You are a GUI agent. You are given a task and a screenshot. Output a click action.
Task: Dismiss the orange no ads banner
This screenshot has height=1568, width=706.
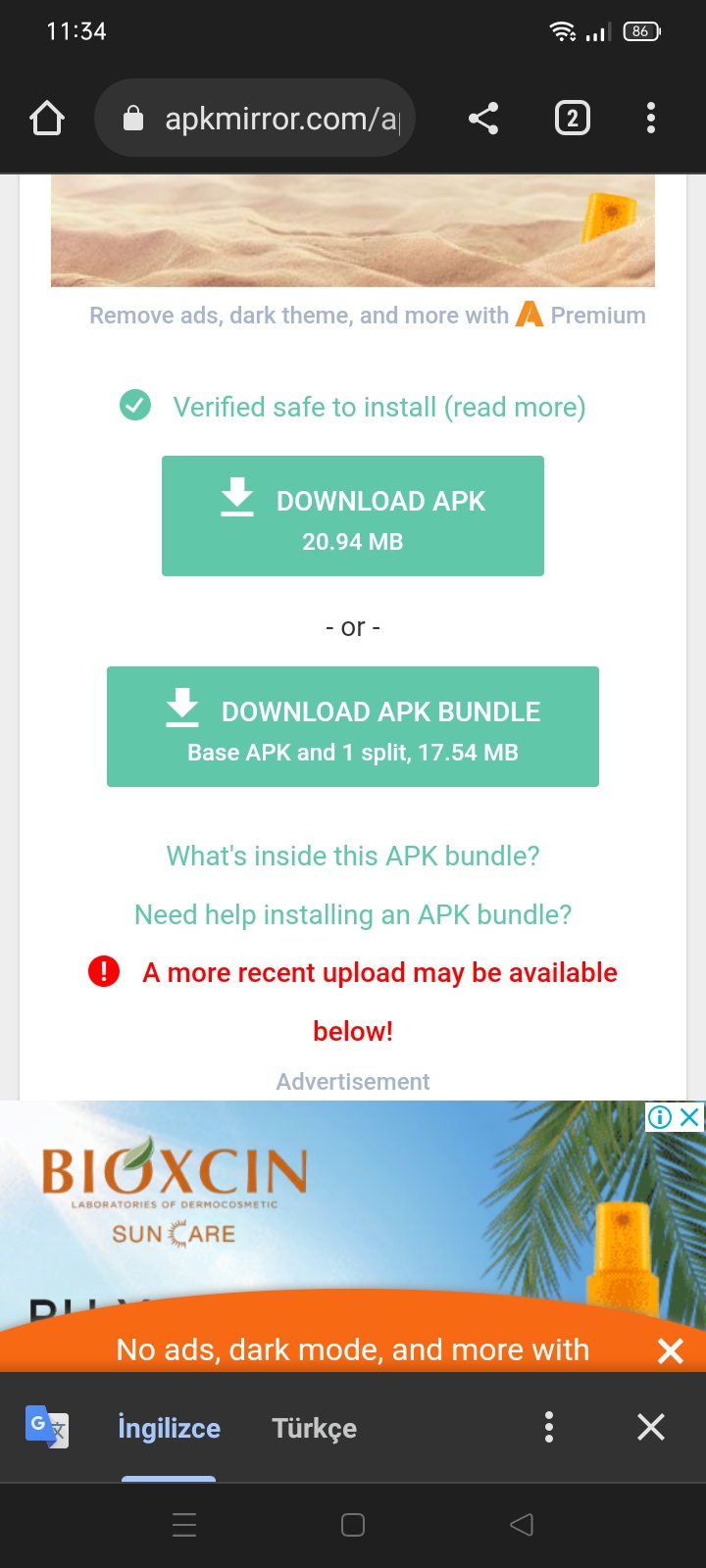(671, 1350)
